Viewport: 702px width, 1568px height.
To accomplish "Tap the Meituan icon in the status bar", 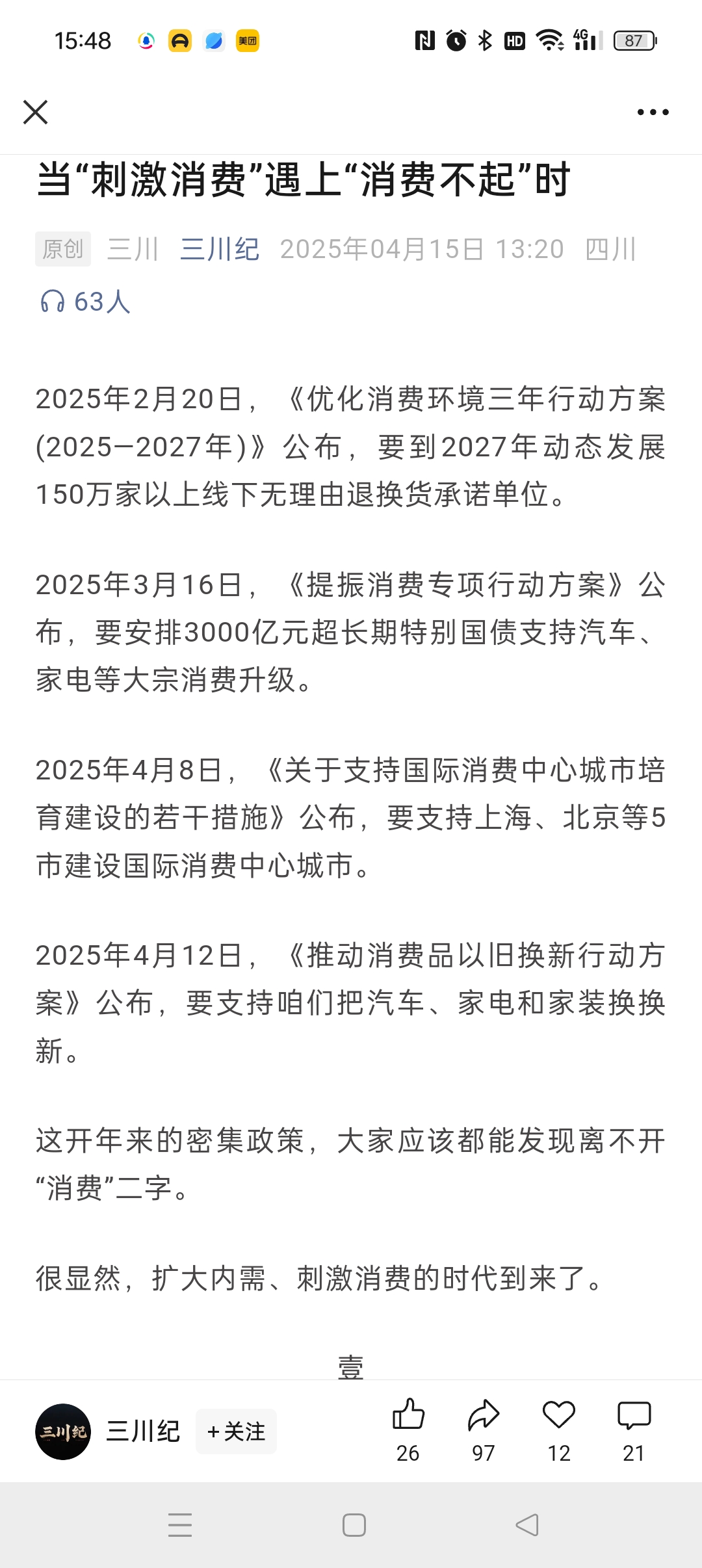I will [248, 41].
